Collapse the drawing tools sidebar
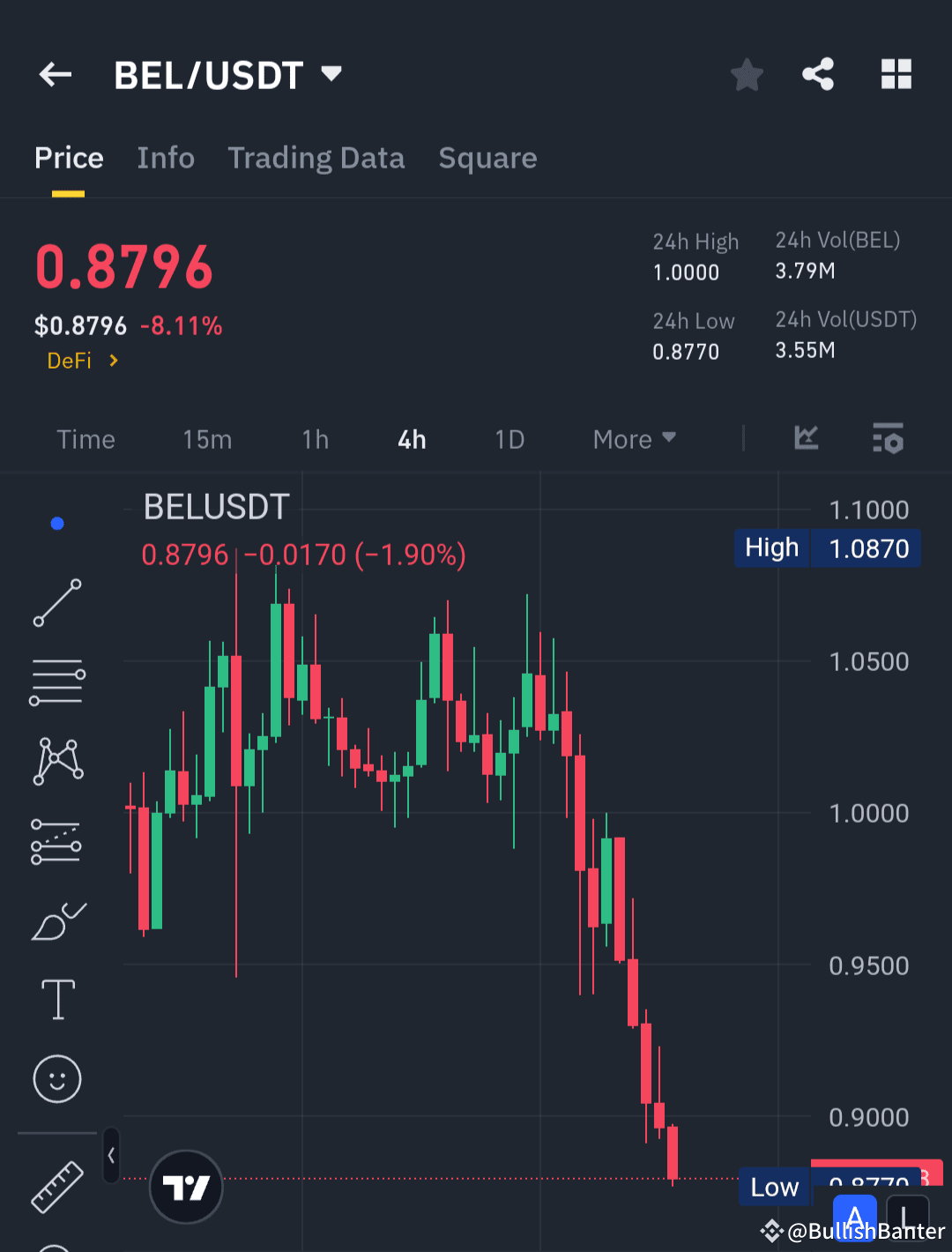The image size is (952, 1252). coord(110,1156)
